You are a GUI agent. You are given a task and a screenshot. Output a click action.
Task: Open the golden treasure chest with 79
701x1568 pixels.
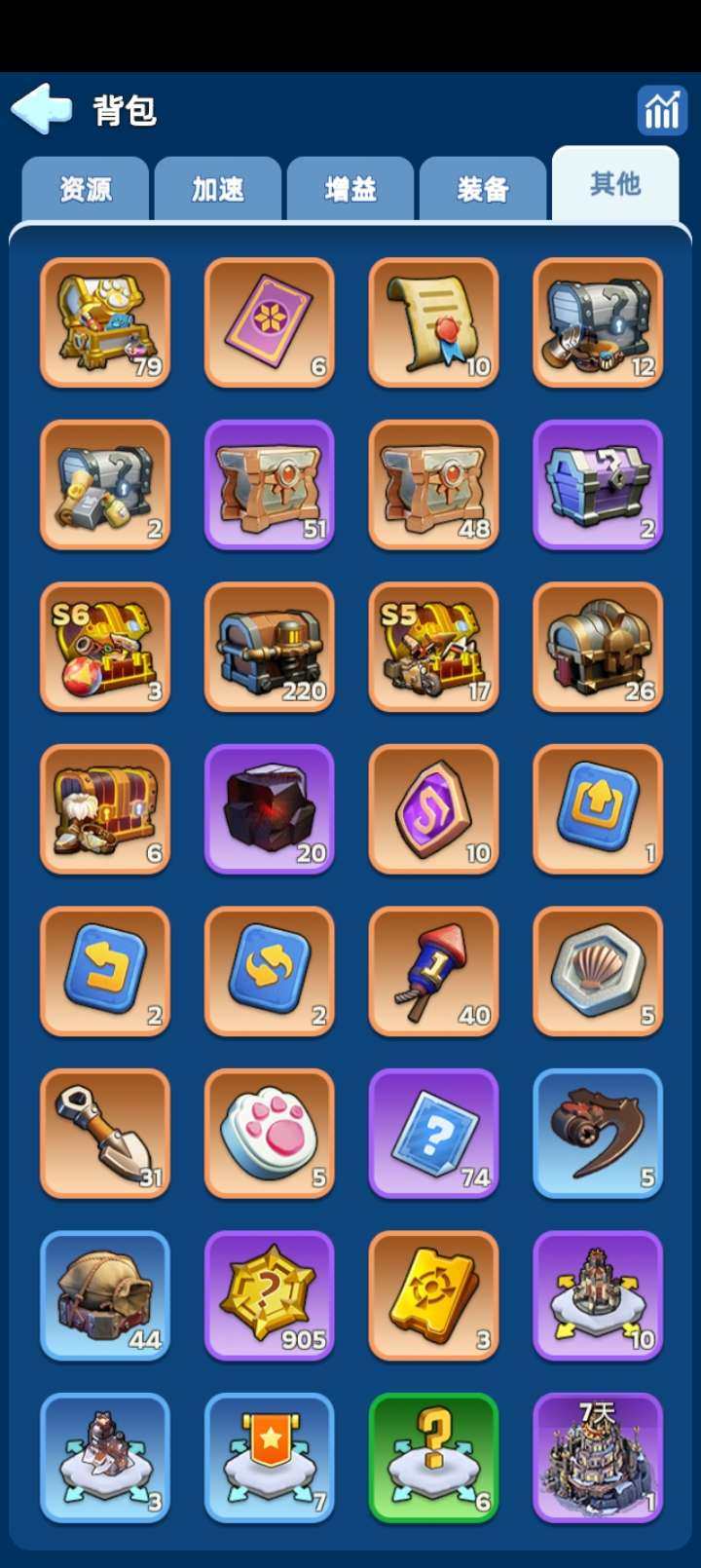(x=105, y=321)
